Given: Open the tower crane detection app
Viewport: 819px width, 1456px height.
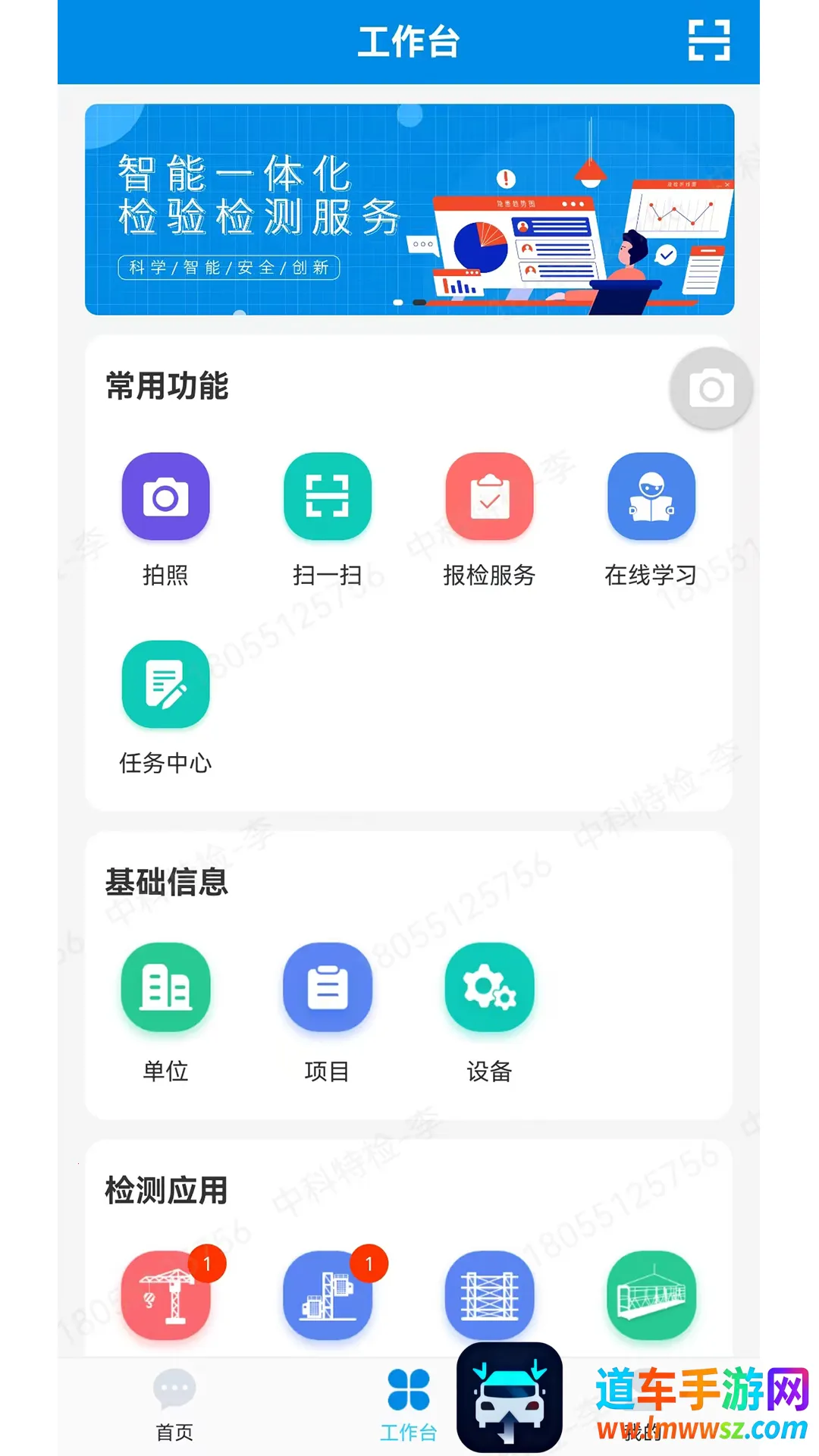Looking at the screenshot, I should pyautogui.click(x=165, y=1295).
